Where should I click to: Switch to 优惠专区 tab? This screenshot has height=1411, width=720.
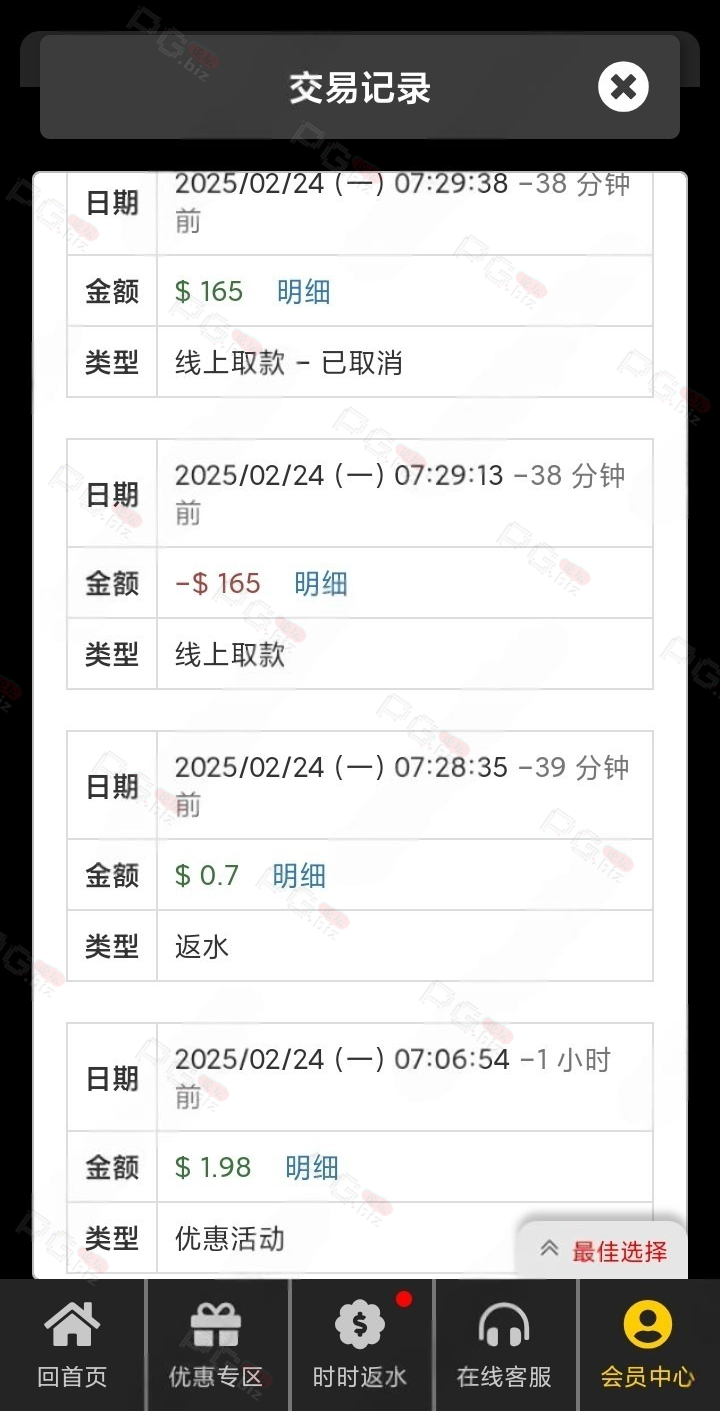pyautogui.click(x=216, y=1345)
